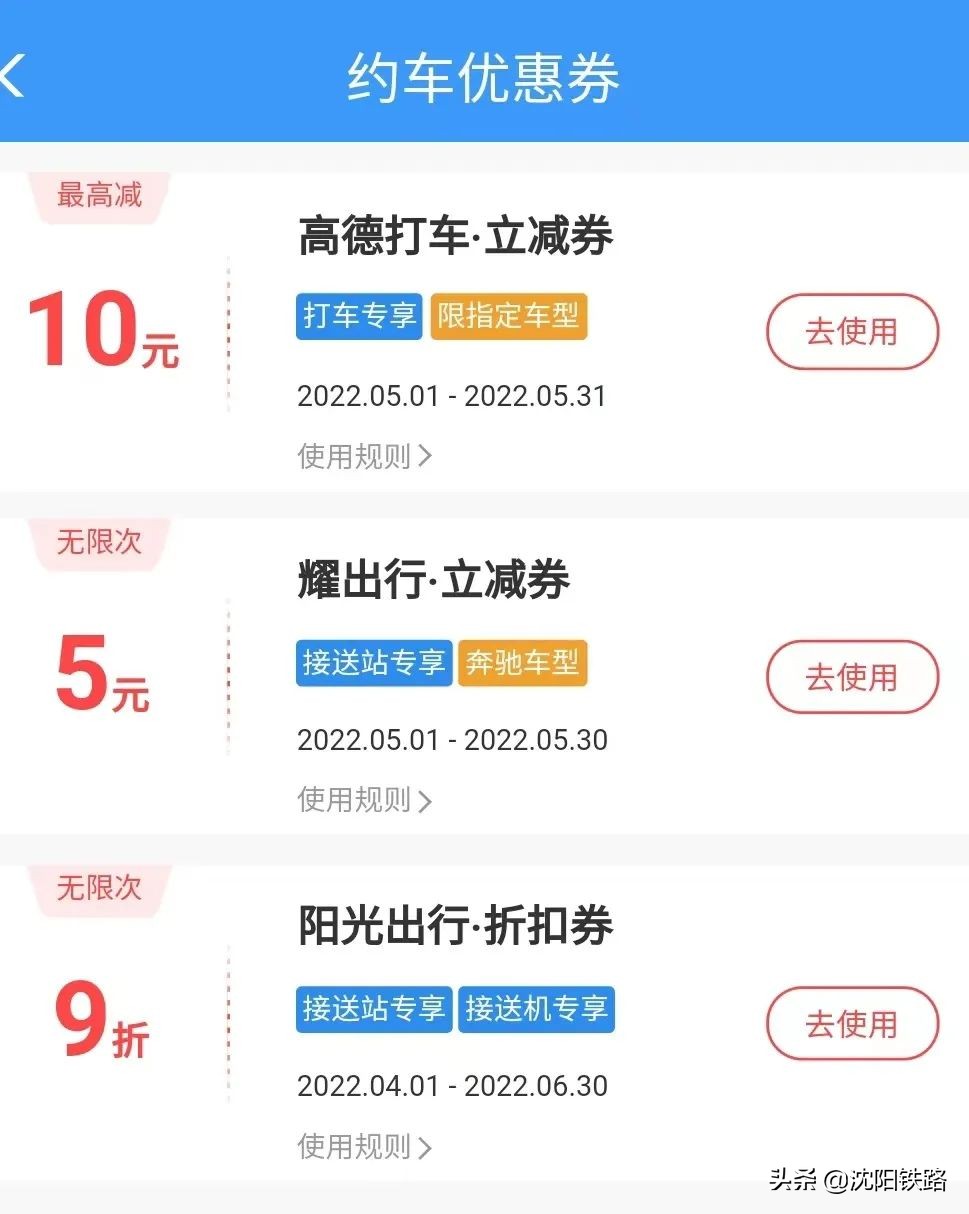Image resolution: width=969 pixels, height=1214 pixels.
Task: Tap the 打车专享 blue tag on 高德打车 coupon
Action: pos(359,317)
